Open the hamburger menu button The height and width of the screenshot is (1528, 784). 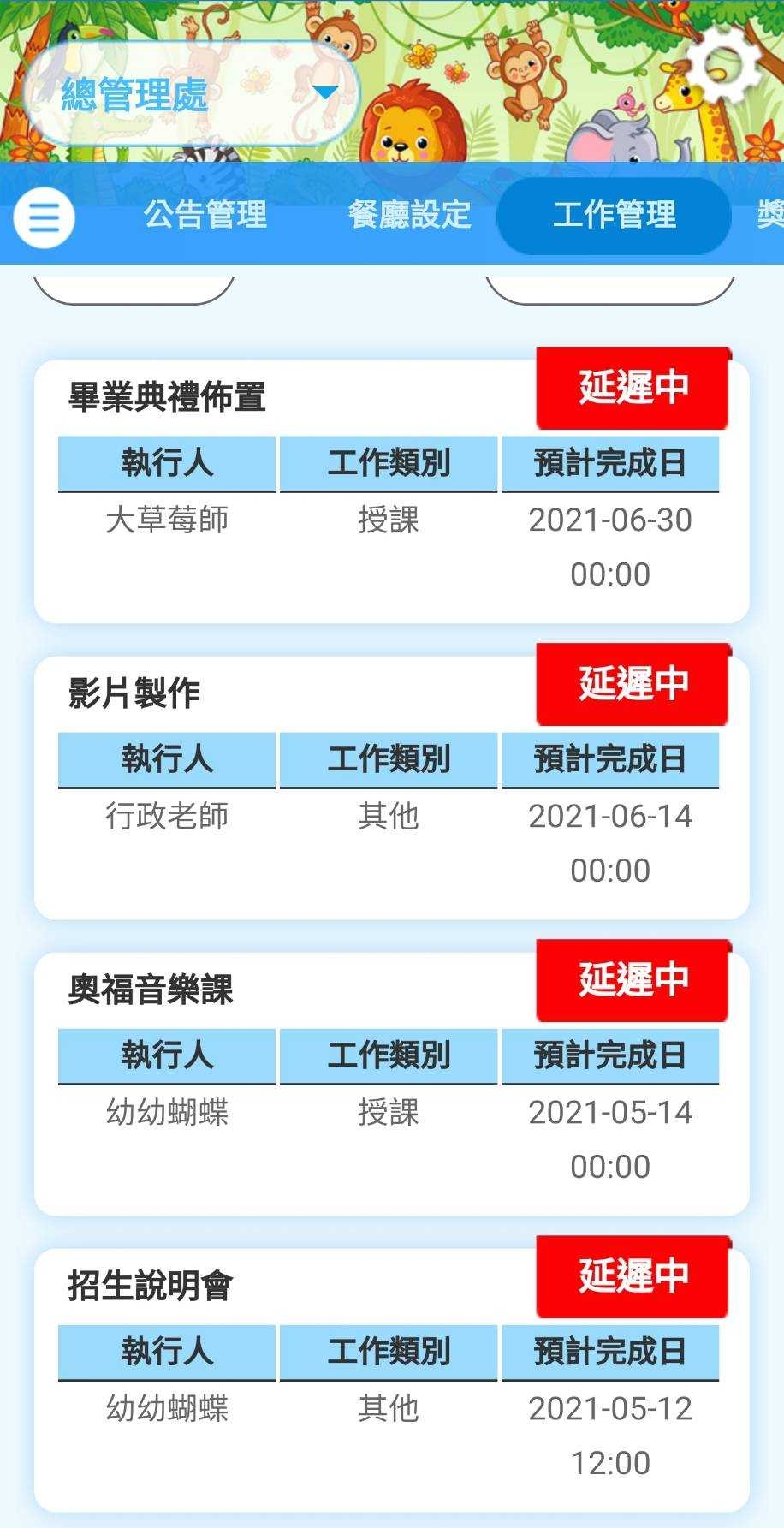pos(44,217)
